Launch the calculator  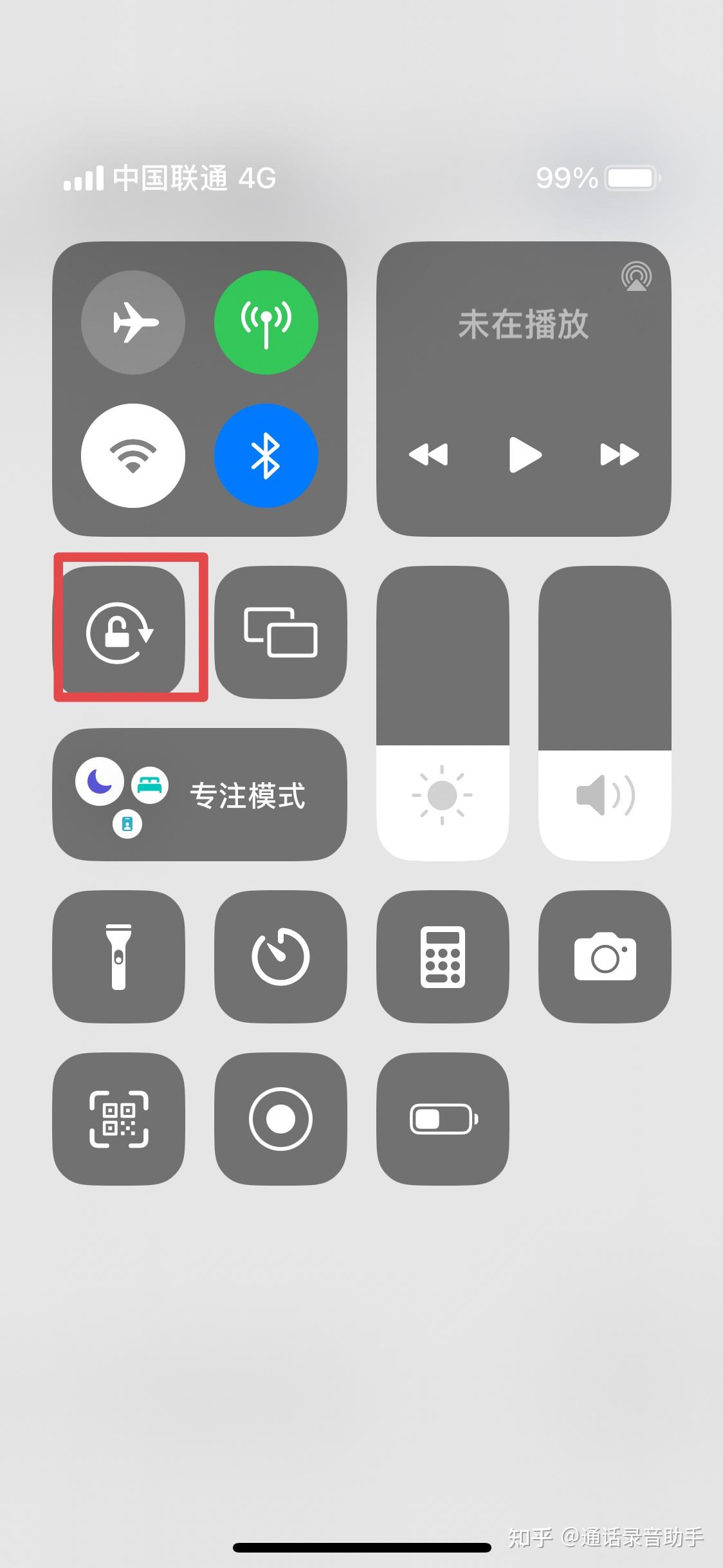(443, 957)
